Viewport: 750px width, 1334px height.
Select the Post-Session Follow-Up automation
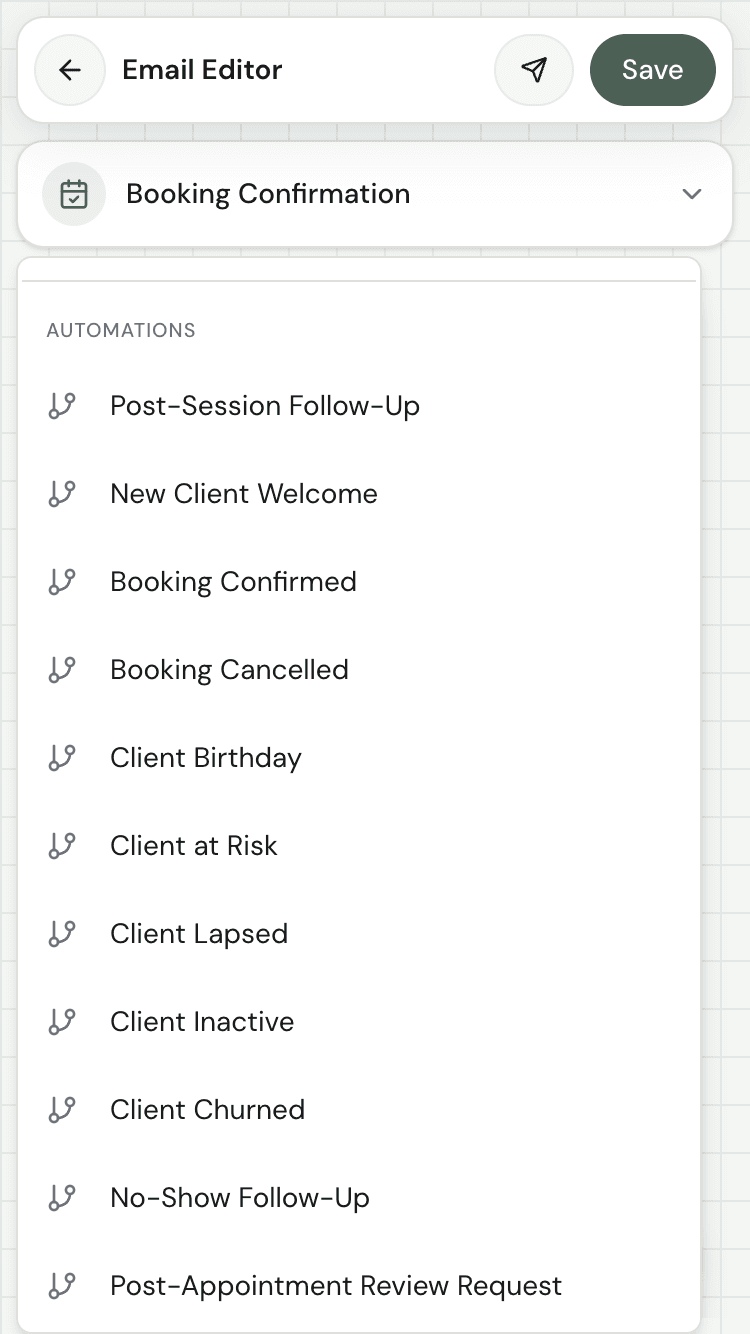[x=264, y=405]
